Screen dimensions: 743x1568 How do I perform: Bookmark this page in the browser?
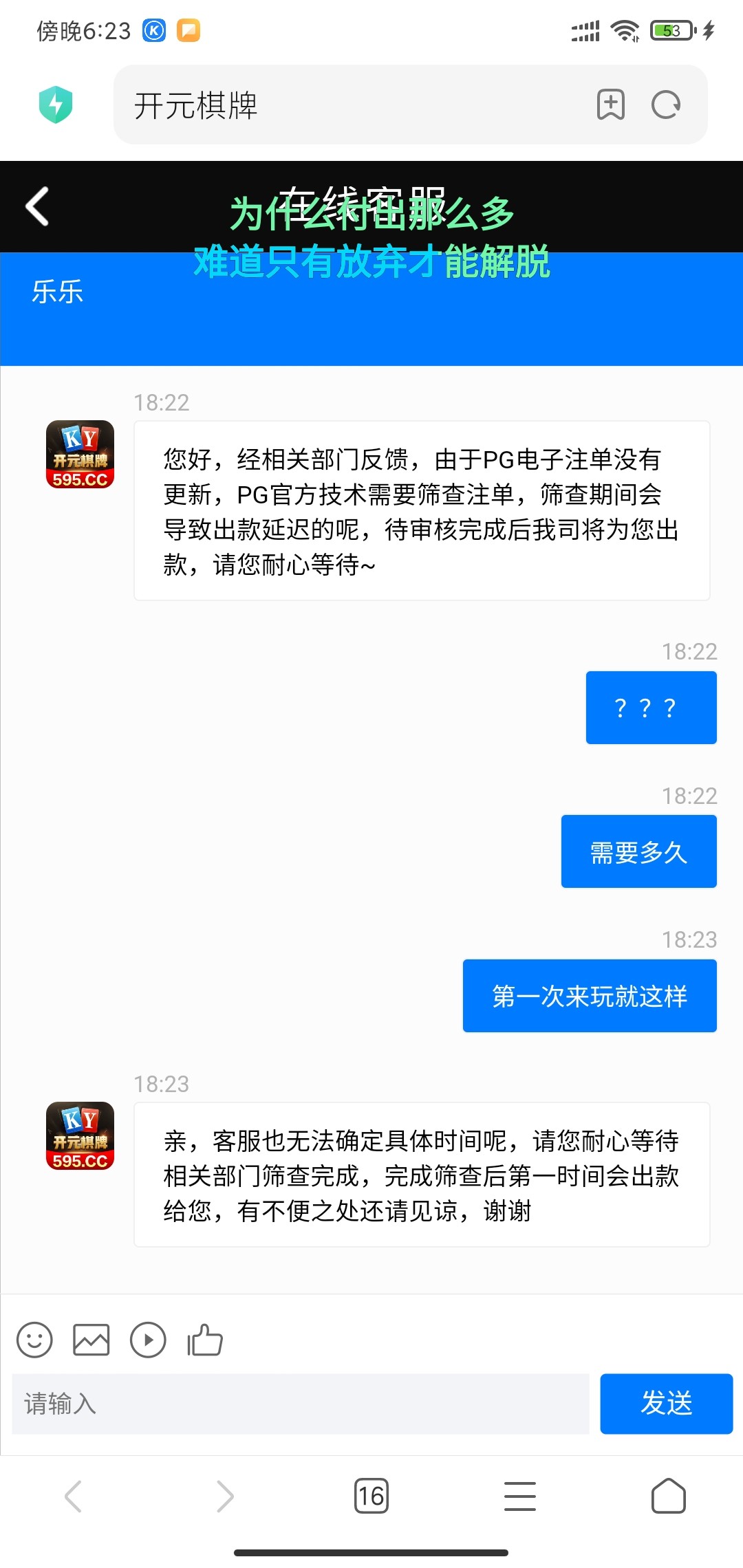[611, 105]
